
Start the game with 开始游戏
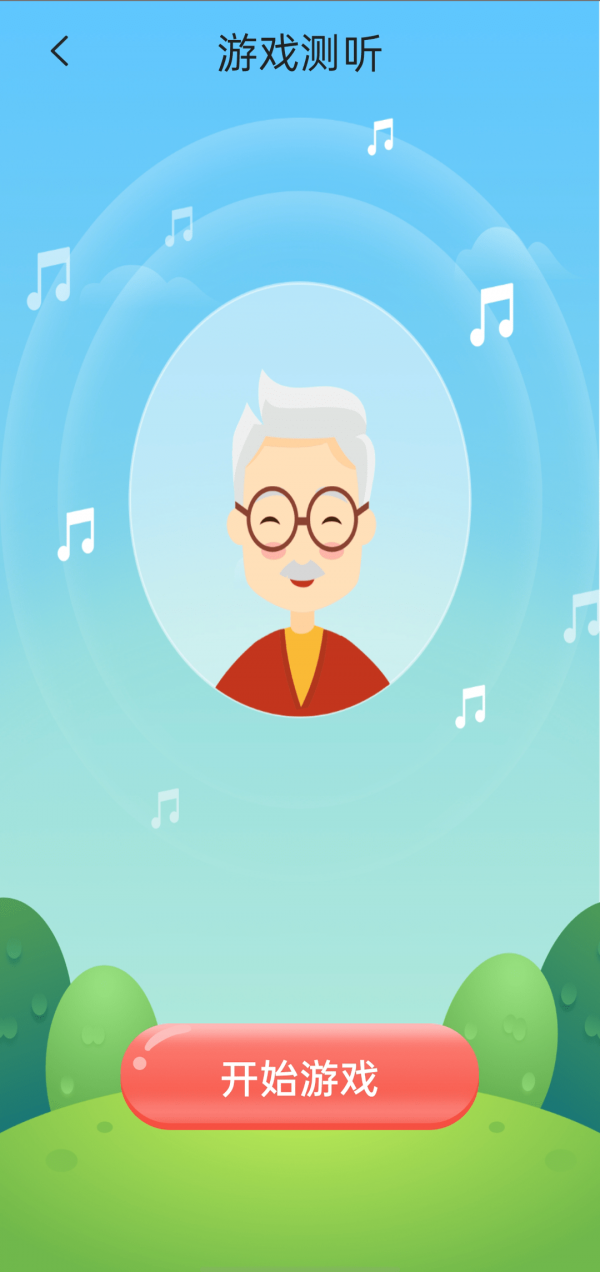point(299,1078)
